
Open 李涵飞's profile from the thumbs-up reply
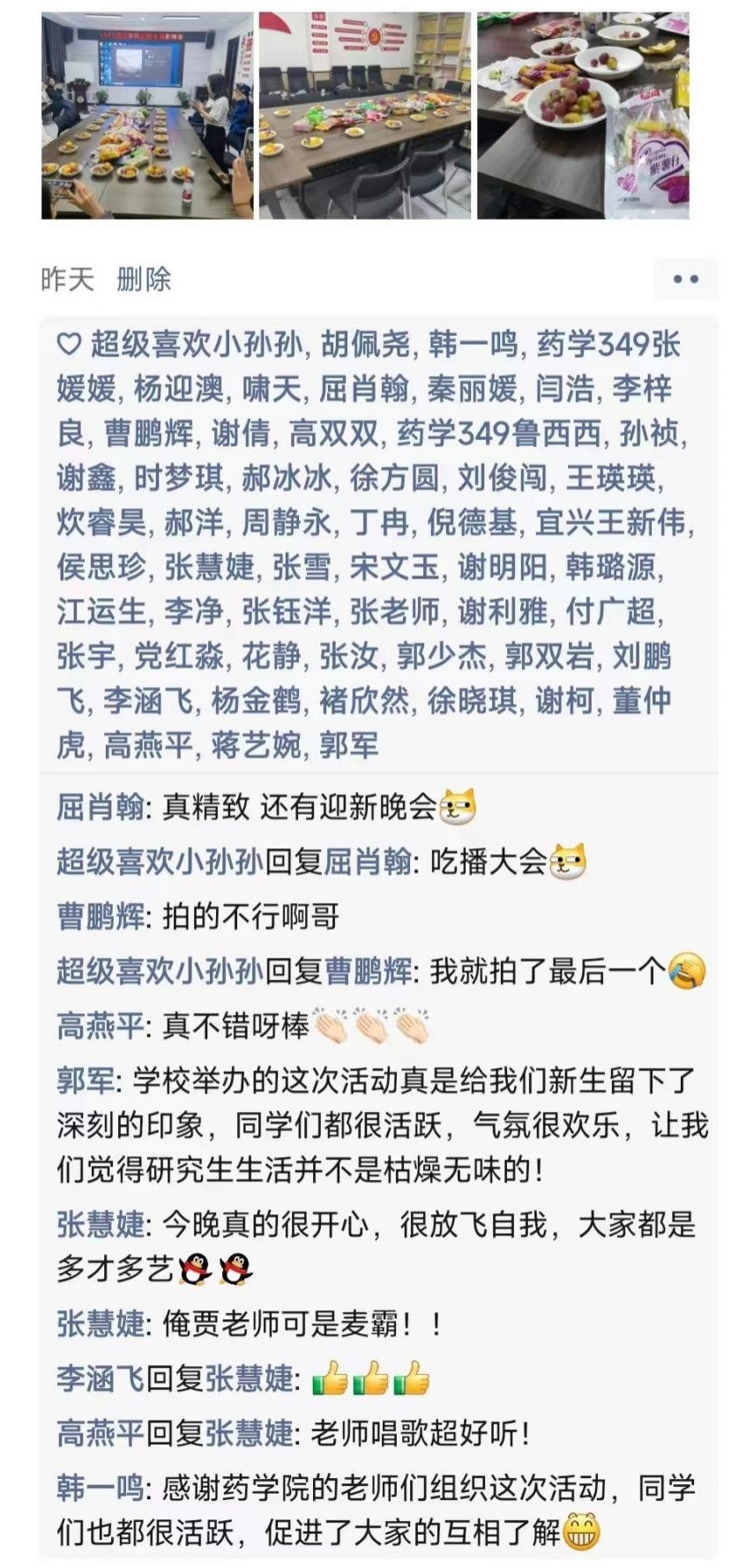[100, 1378]
